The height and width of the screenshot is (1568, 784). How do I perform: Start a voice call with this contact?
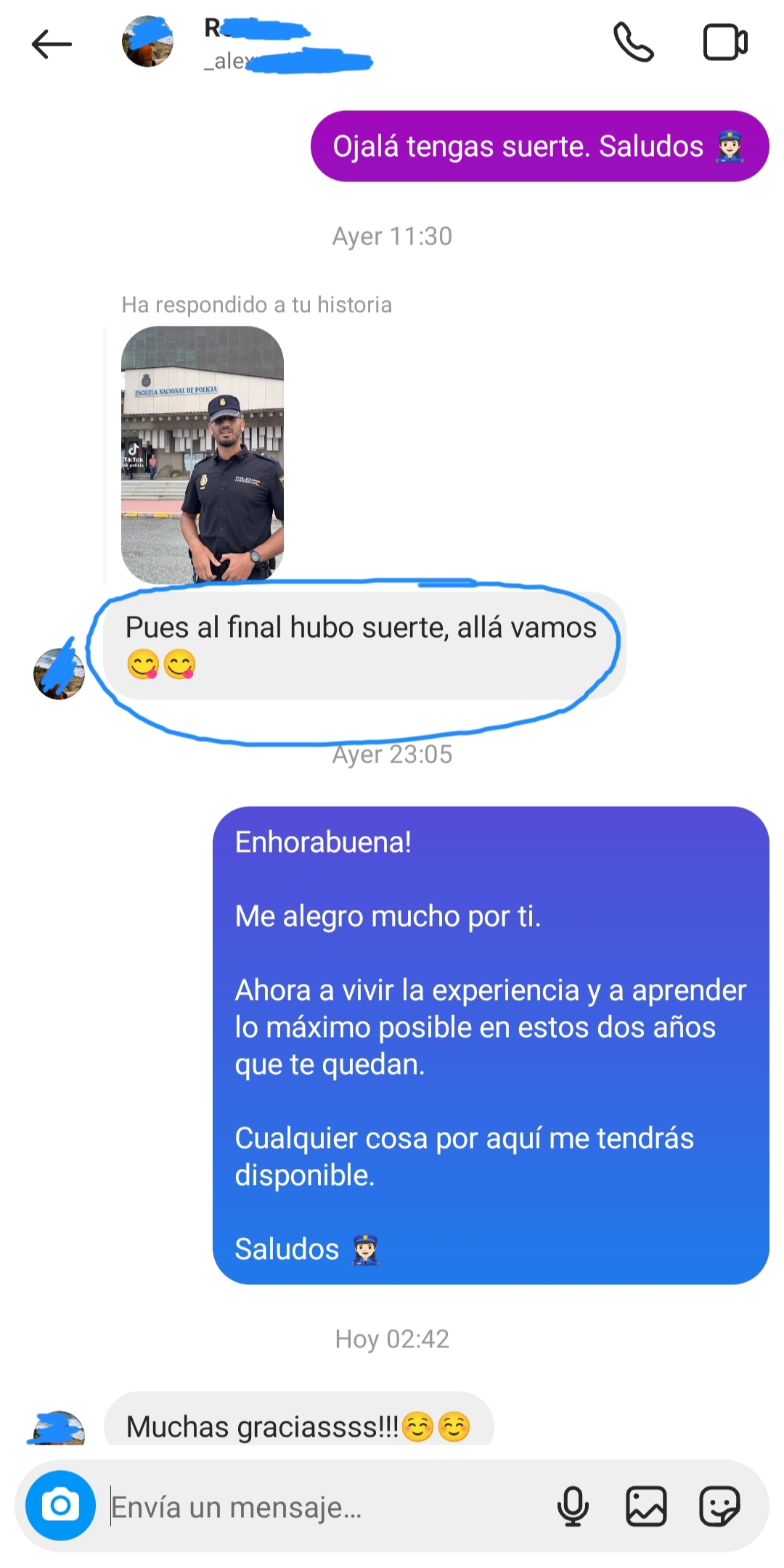pos(634,42)
